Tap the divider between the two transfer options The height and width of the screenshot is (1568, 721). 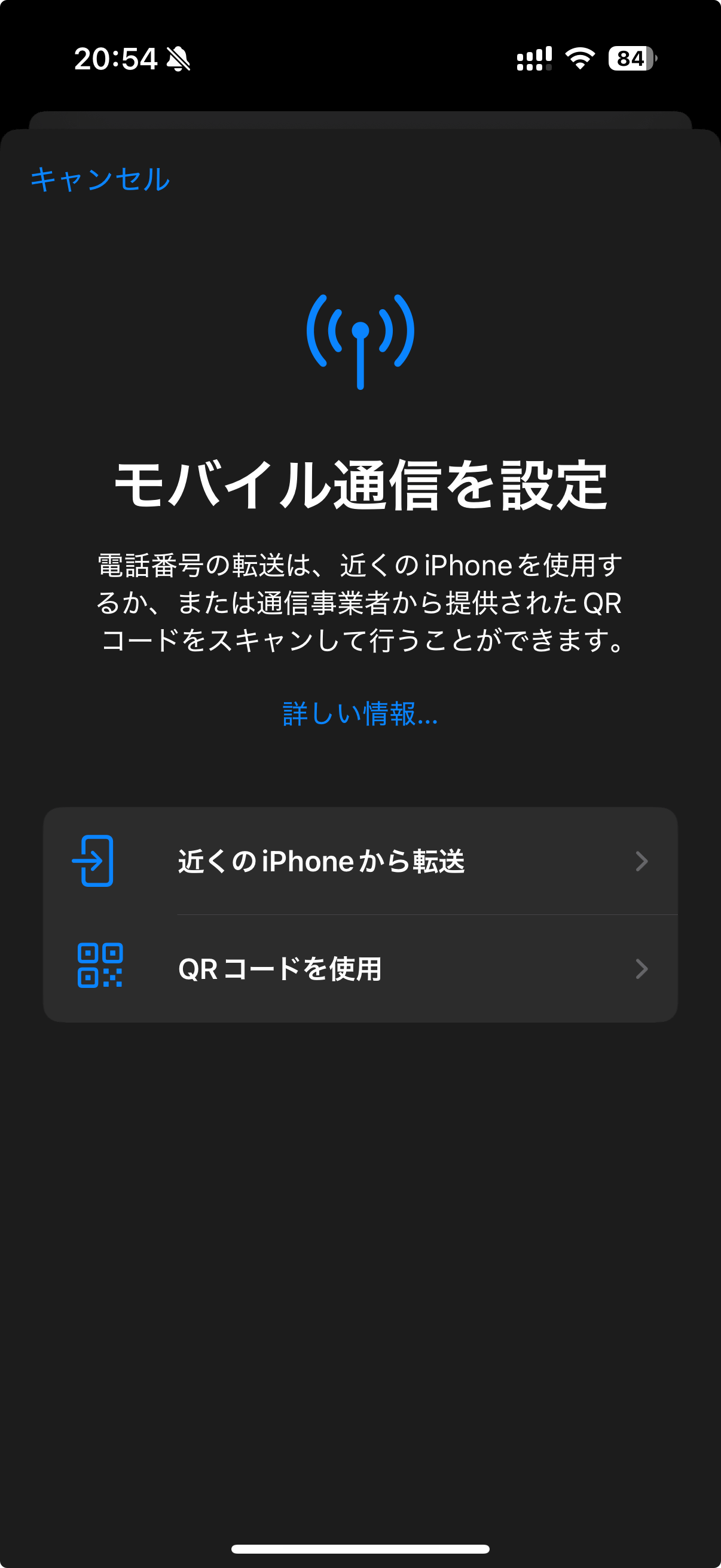point(426,914)
